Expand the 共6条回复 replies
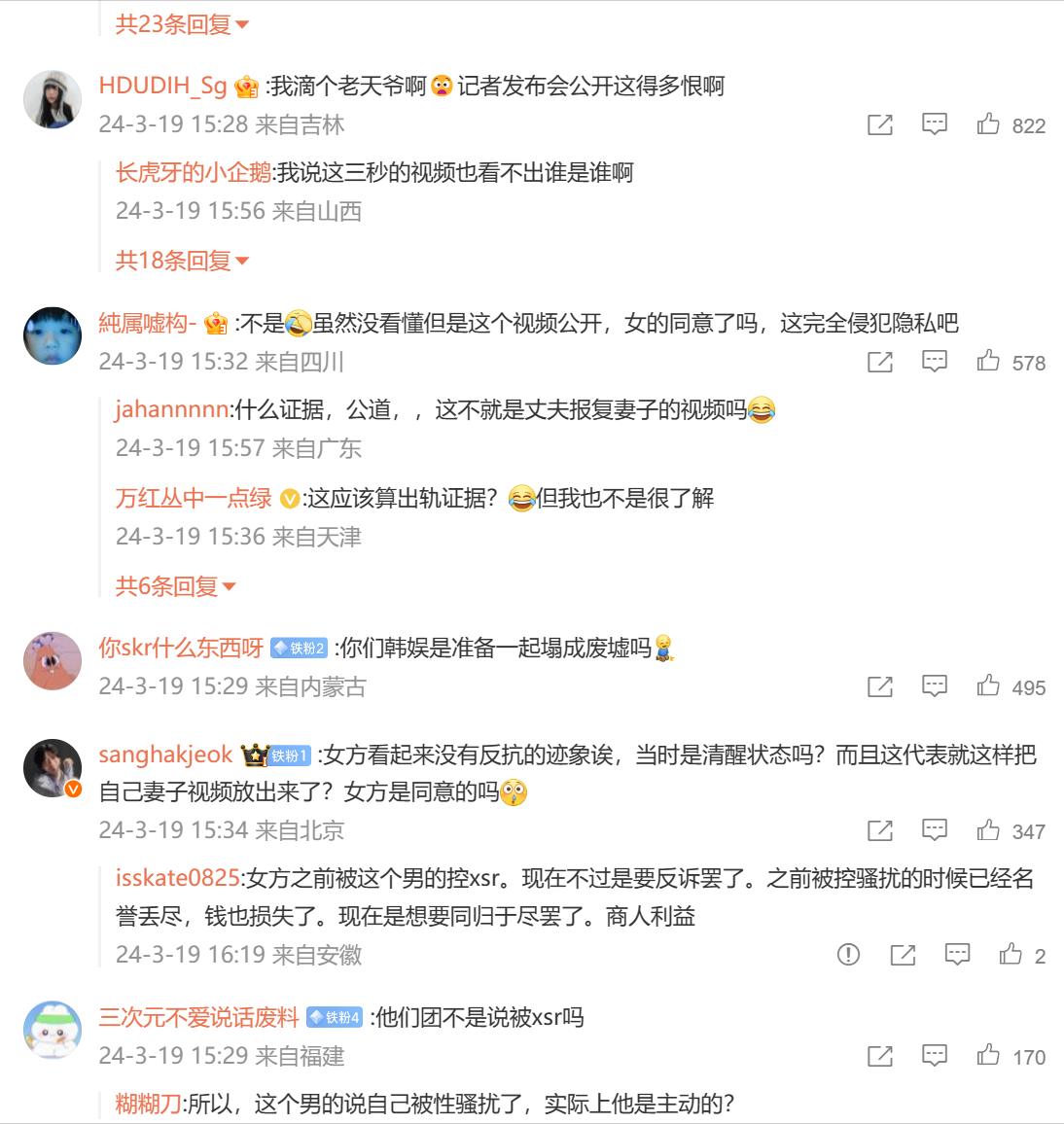The image size is (1064, 1124). (175, 586)
